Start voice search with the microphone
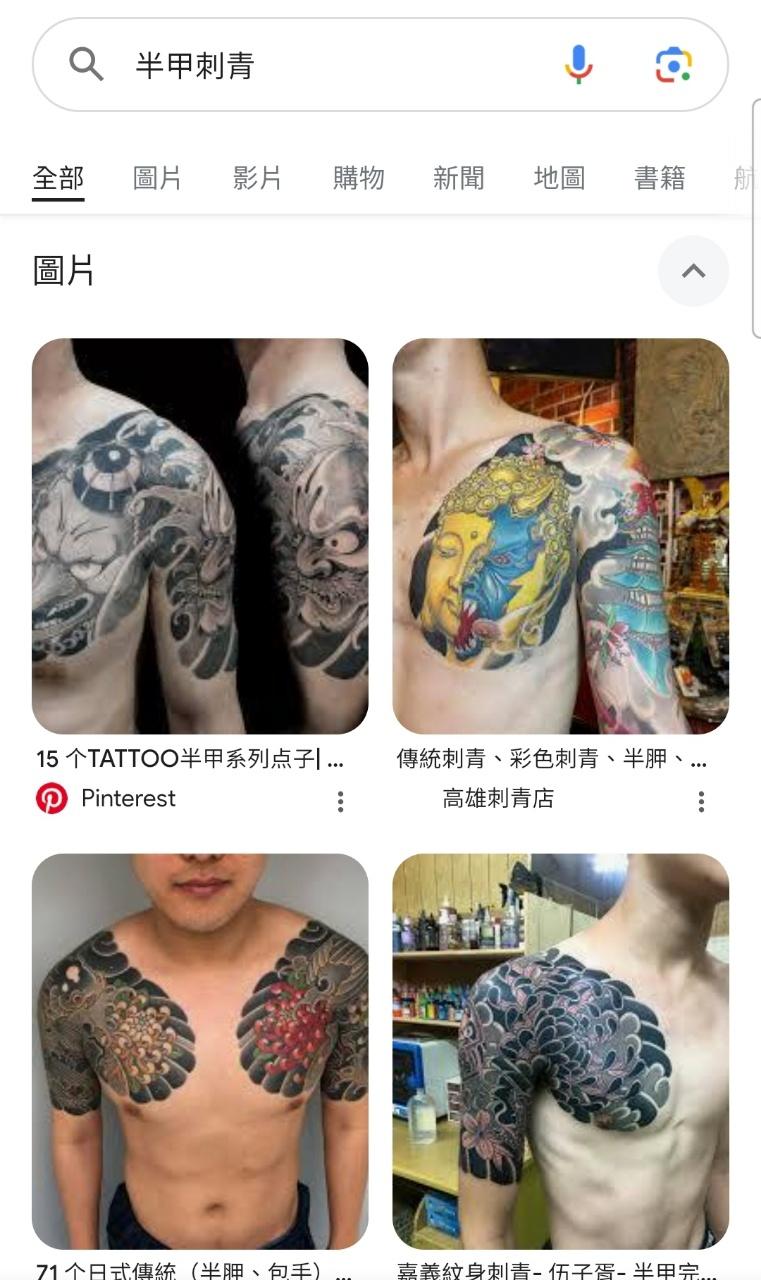761x1280 pixels. [578, 65]
